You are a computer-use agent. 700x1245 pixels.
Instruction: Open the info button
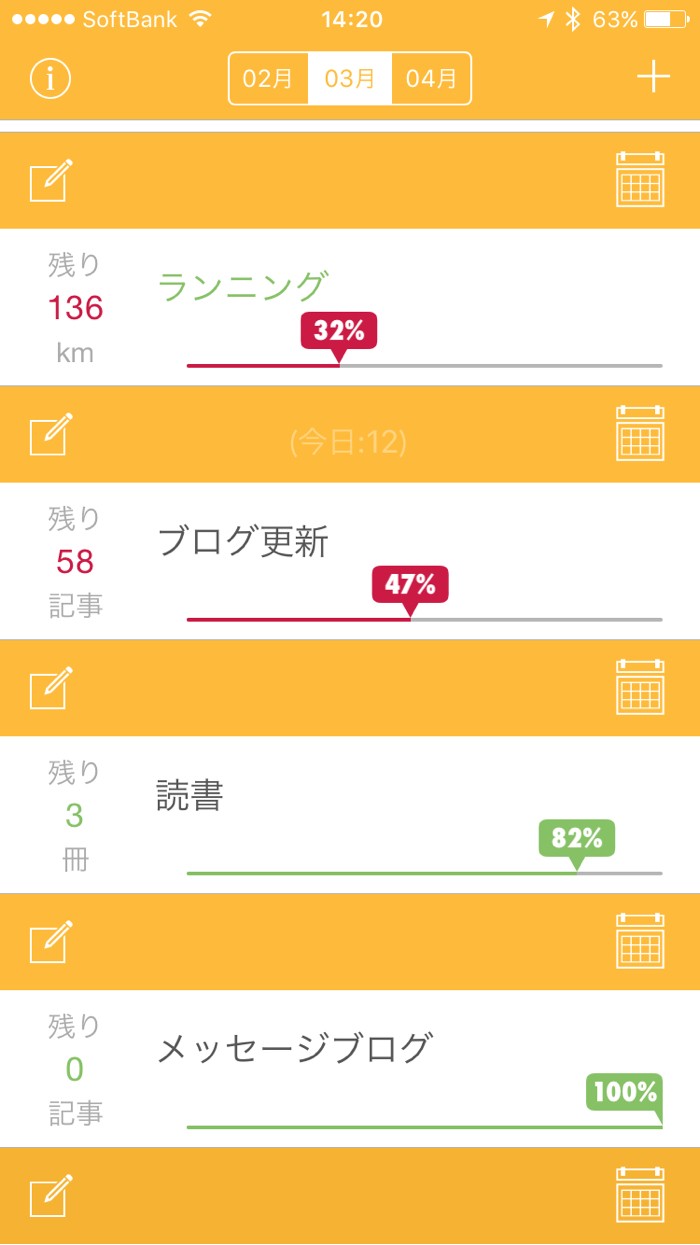(50, 78)
